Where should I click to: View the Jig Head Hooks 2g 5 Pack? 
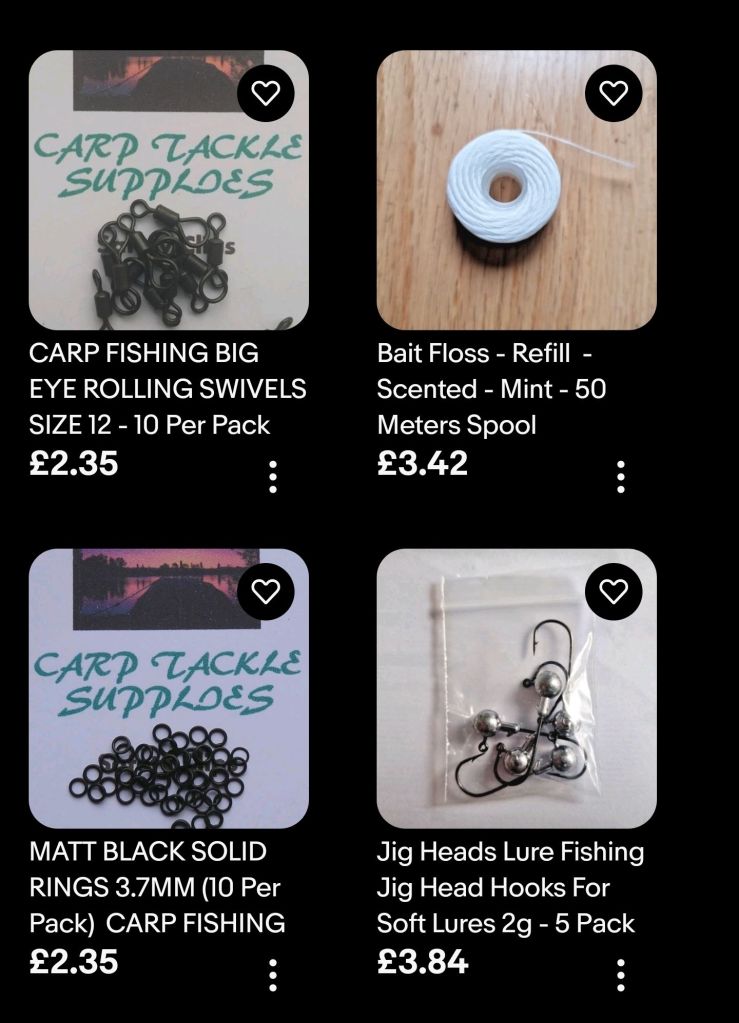point(510,887)
